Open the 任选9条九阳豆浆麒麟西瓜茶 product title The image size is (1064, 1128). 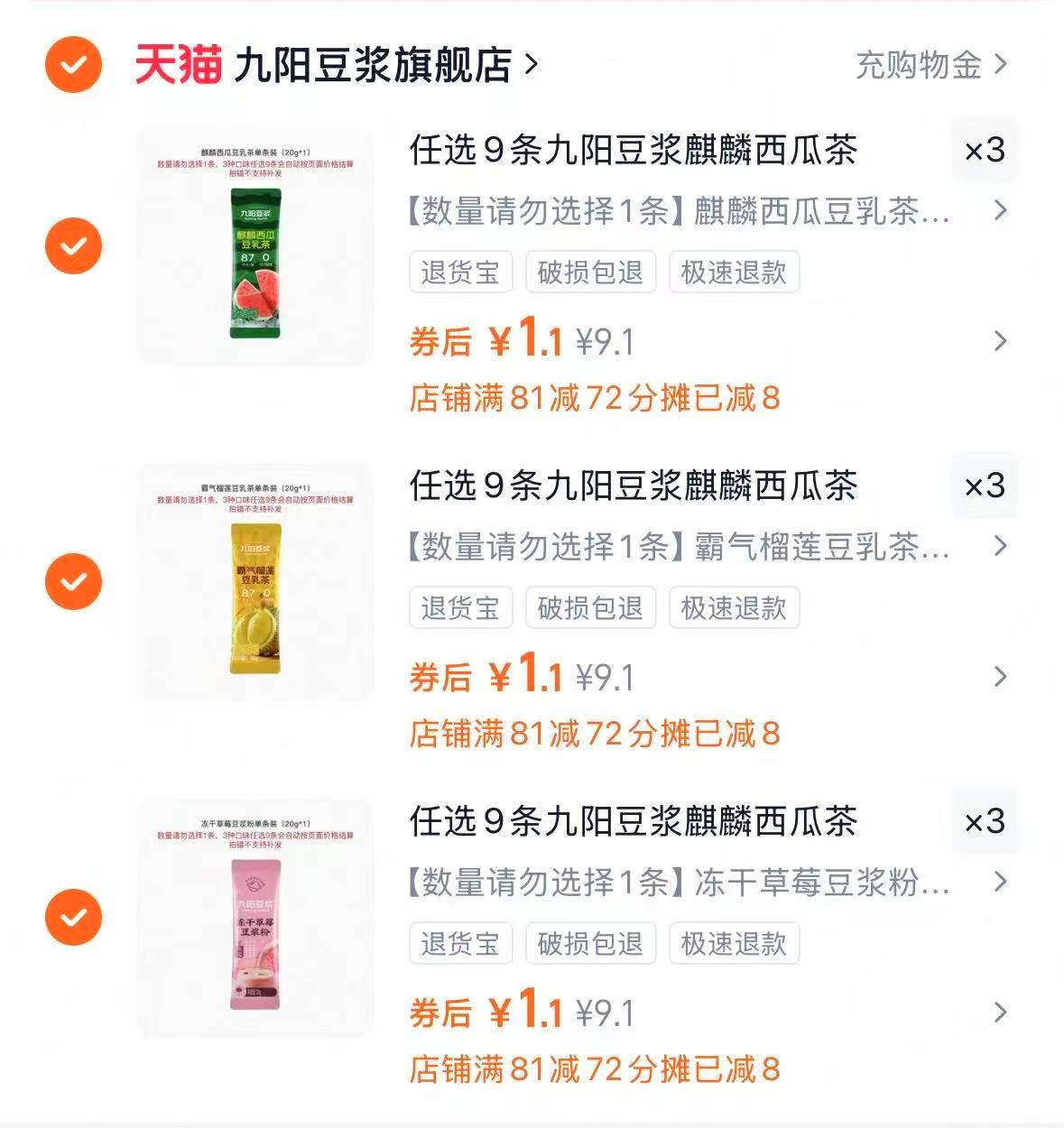tap(632, 151)
